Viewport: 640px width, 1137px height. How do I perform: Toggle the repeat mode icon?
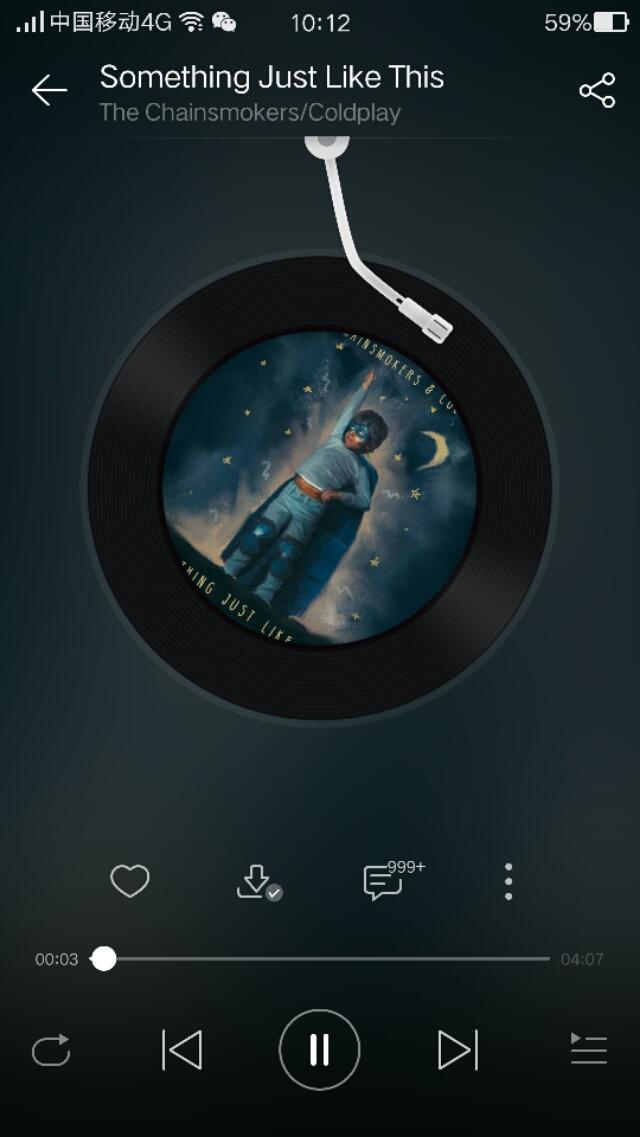click(51, 1050)
